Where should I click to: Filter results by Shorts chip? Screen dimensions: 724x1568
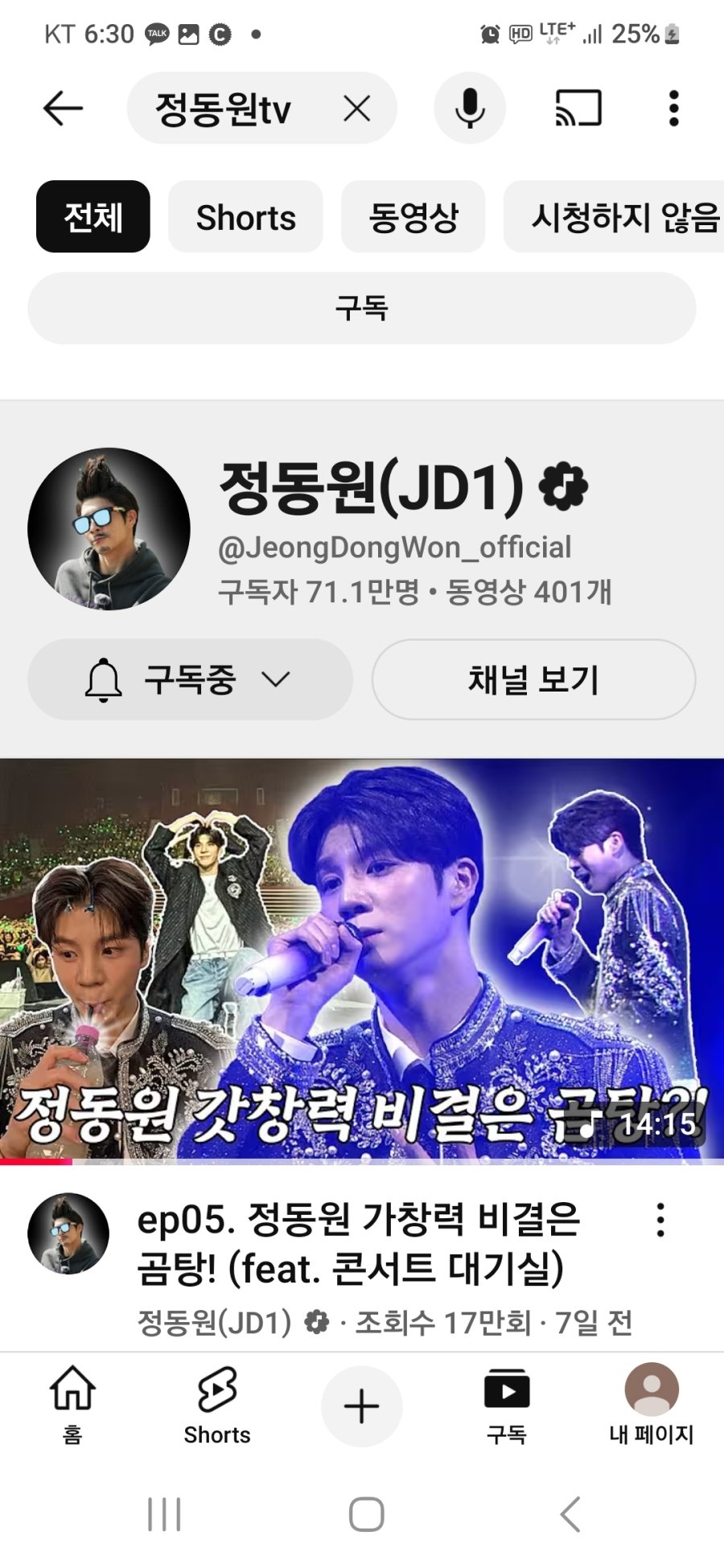tap(245, 217)
